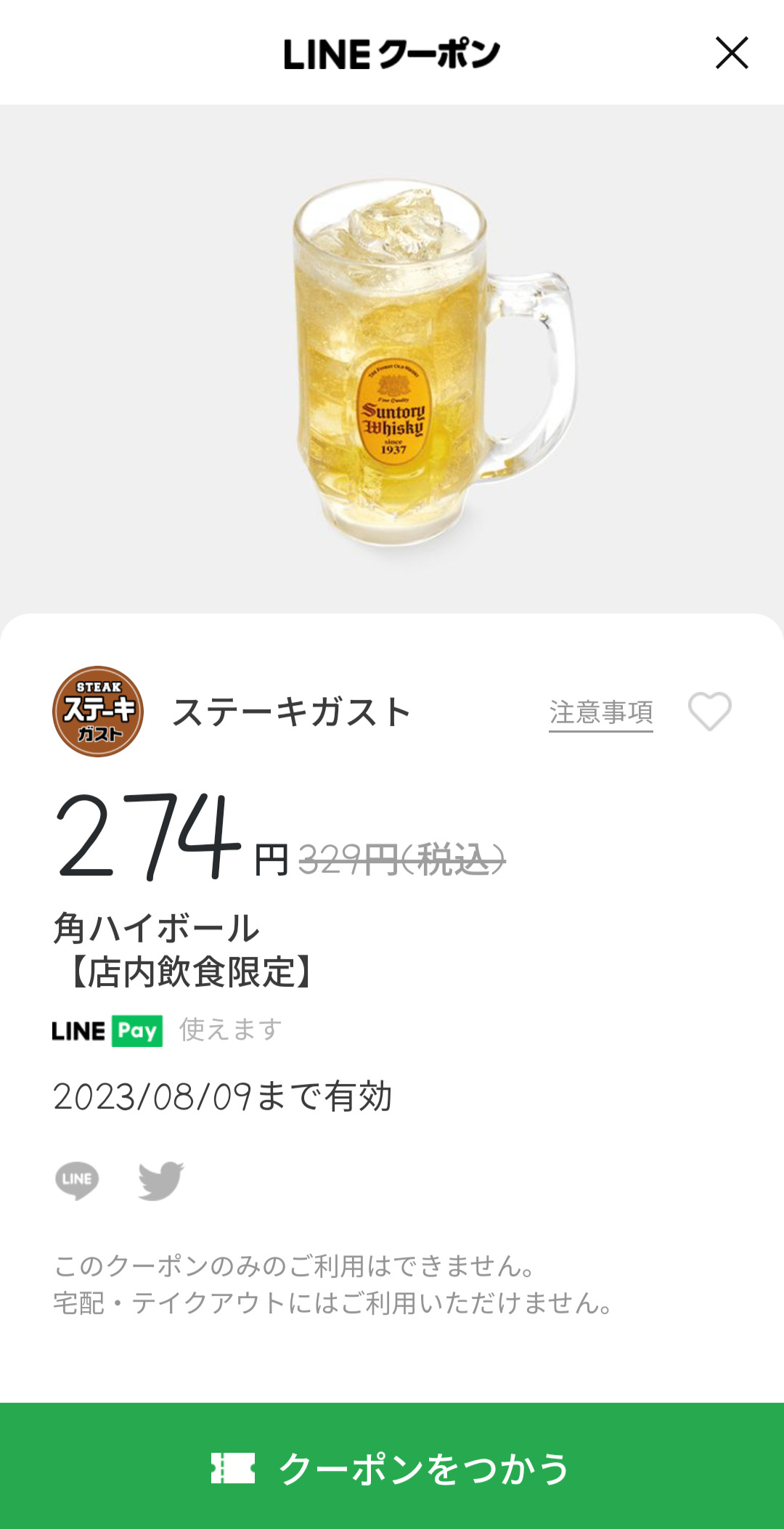Share this coupon via LINE

point(77,1180)
